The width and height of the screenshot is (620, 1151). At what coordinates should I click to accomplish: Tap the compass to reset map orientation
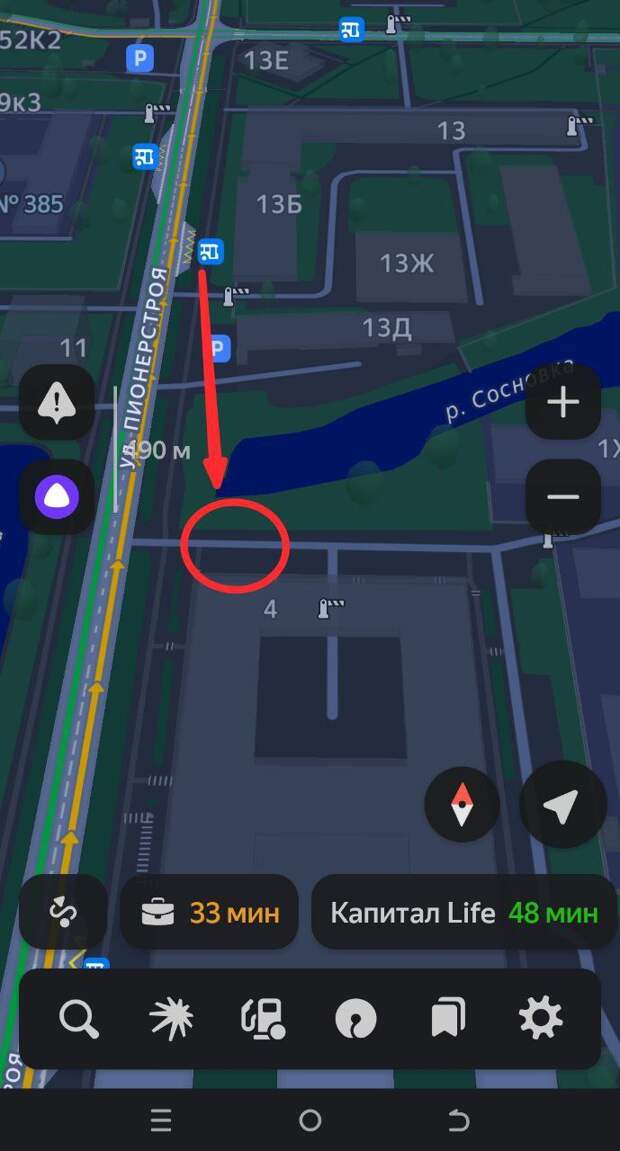[461, 804]
